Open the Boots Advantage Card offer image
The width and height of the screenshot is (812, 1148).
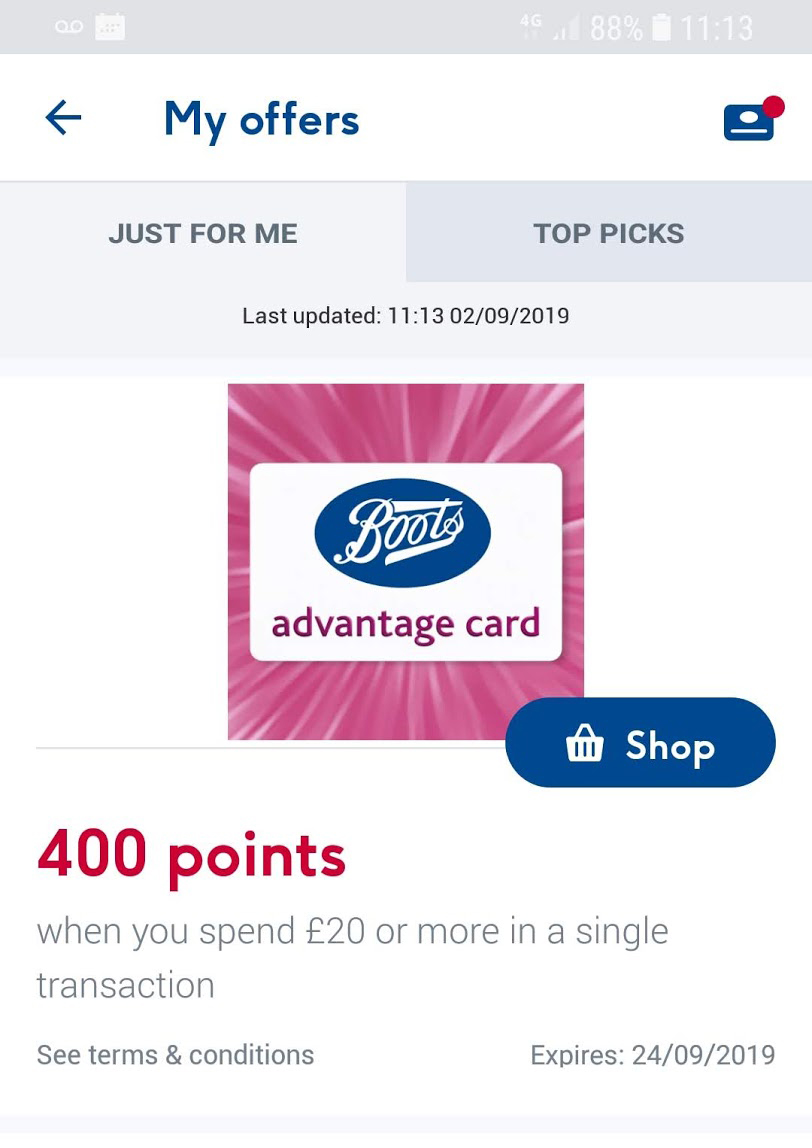coord(405,560)
